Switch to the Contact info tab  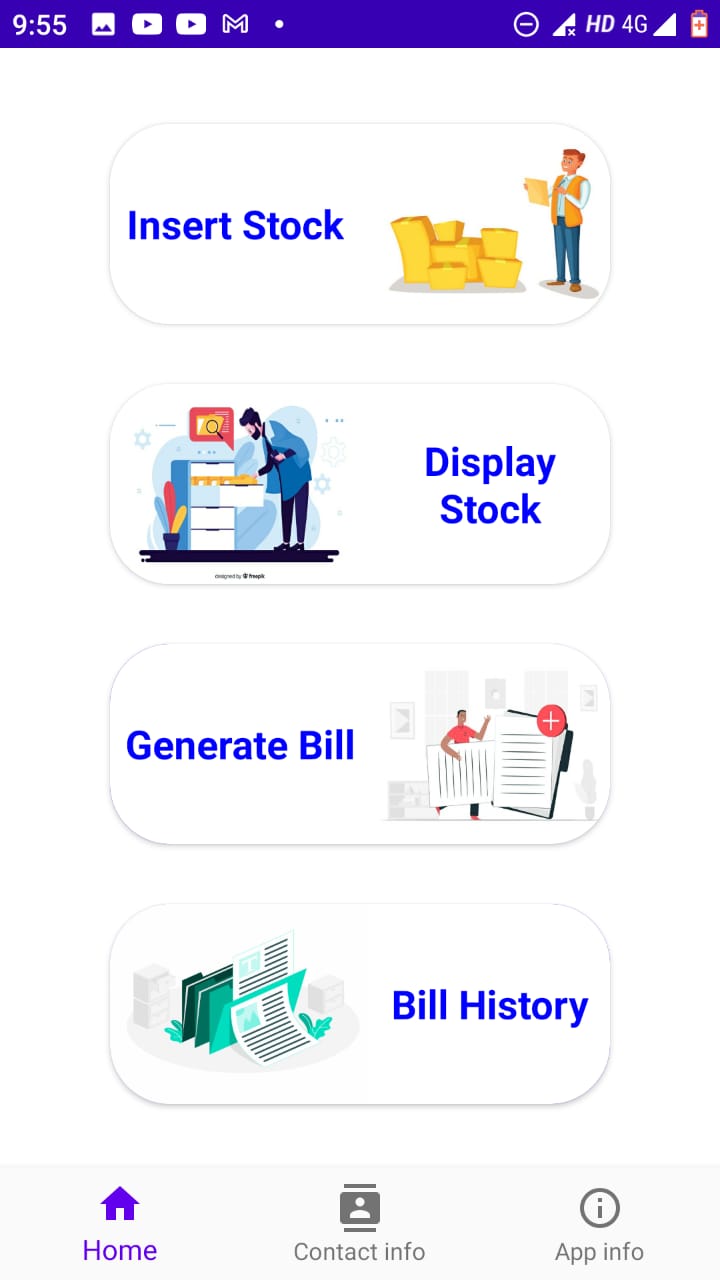point(359,1224)
